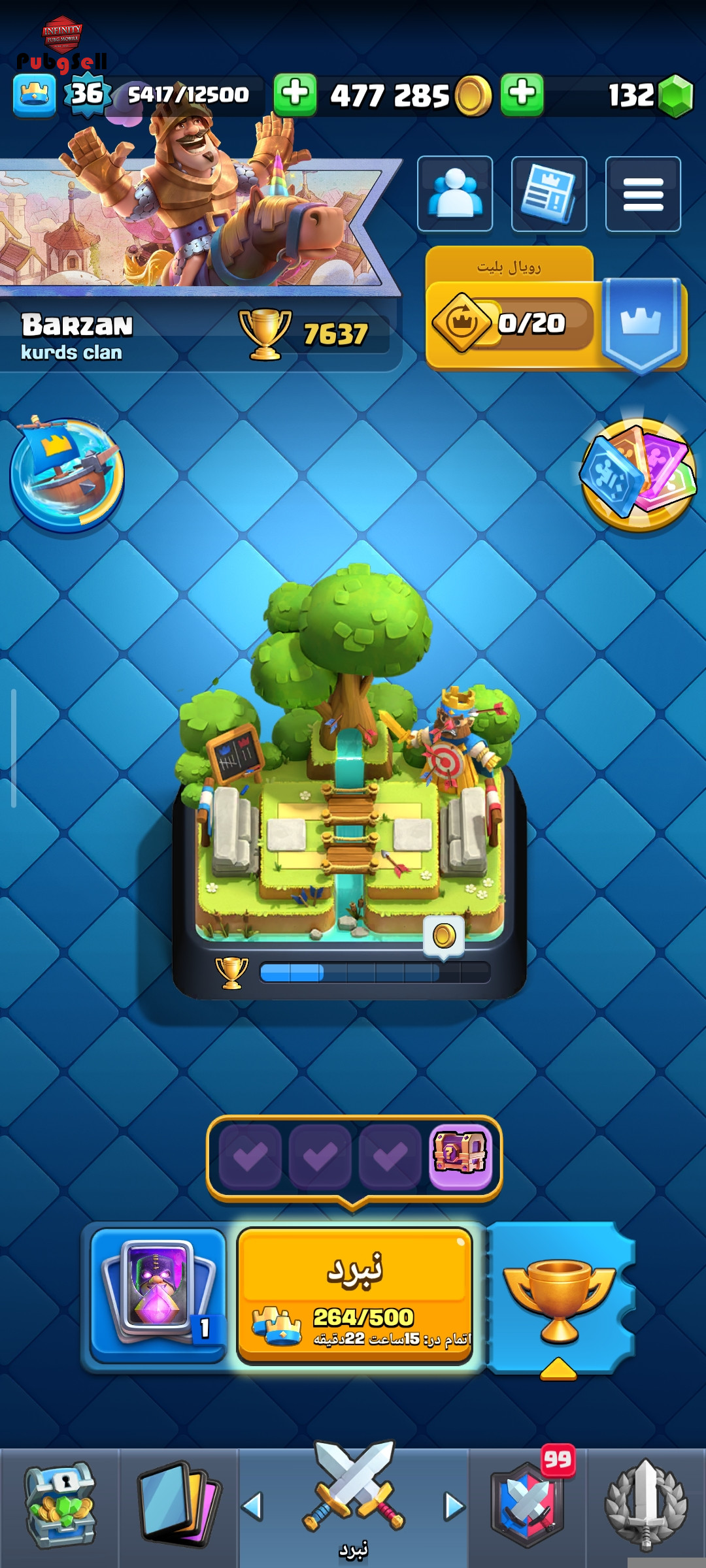Open the battle deck selector card
The image size is (706, 1568).
(x=158, y=1294)
